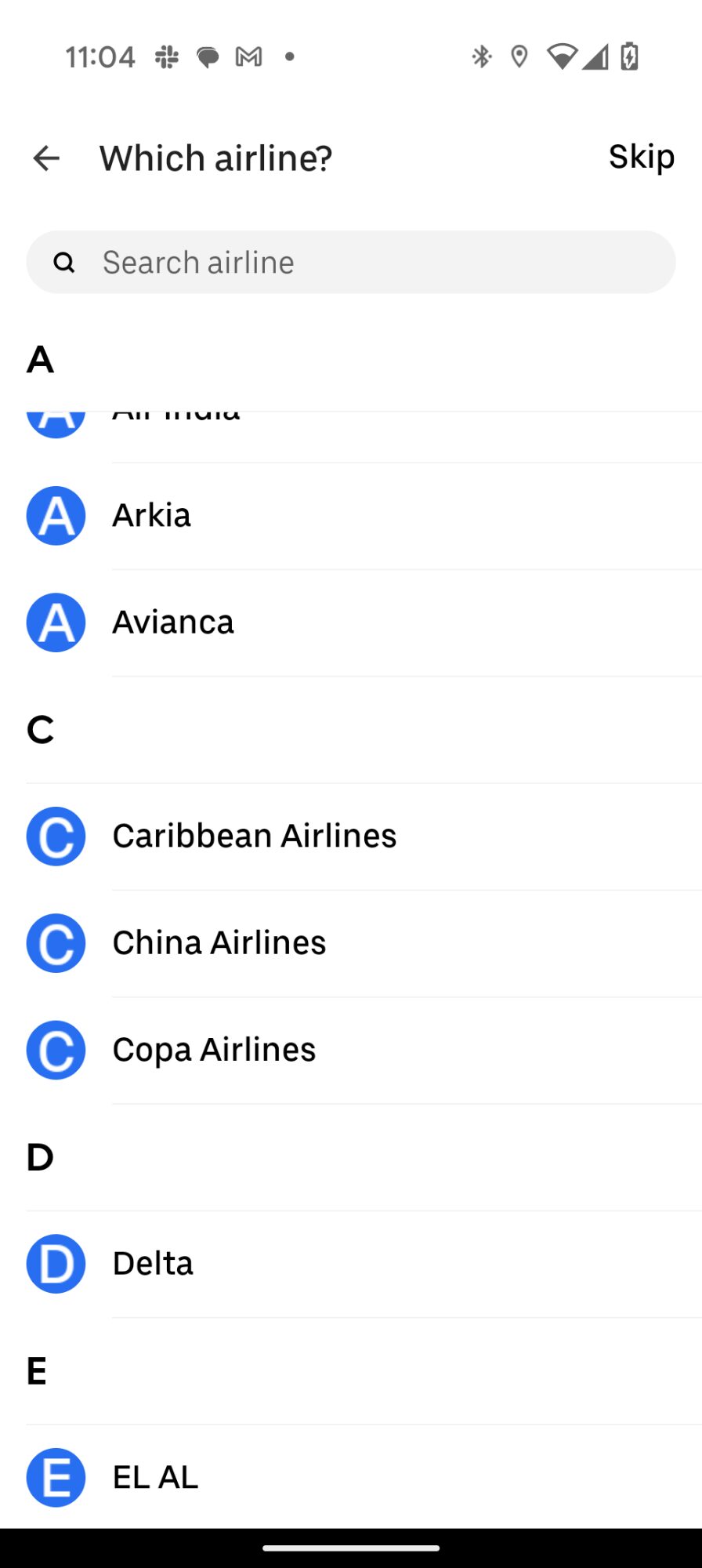Tap the Search airline field
702x1568 pixels.
(351, 262)
